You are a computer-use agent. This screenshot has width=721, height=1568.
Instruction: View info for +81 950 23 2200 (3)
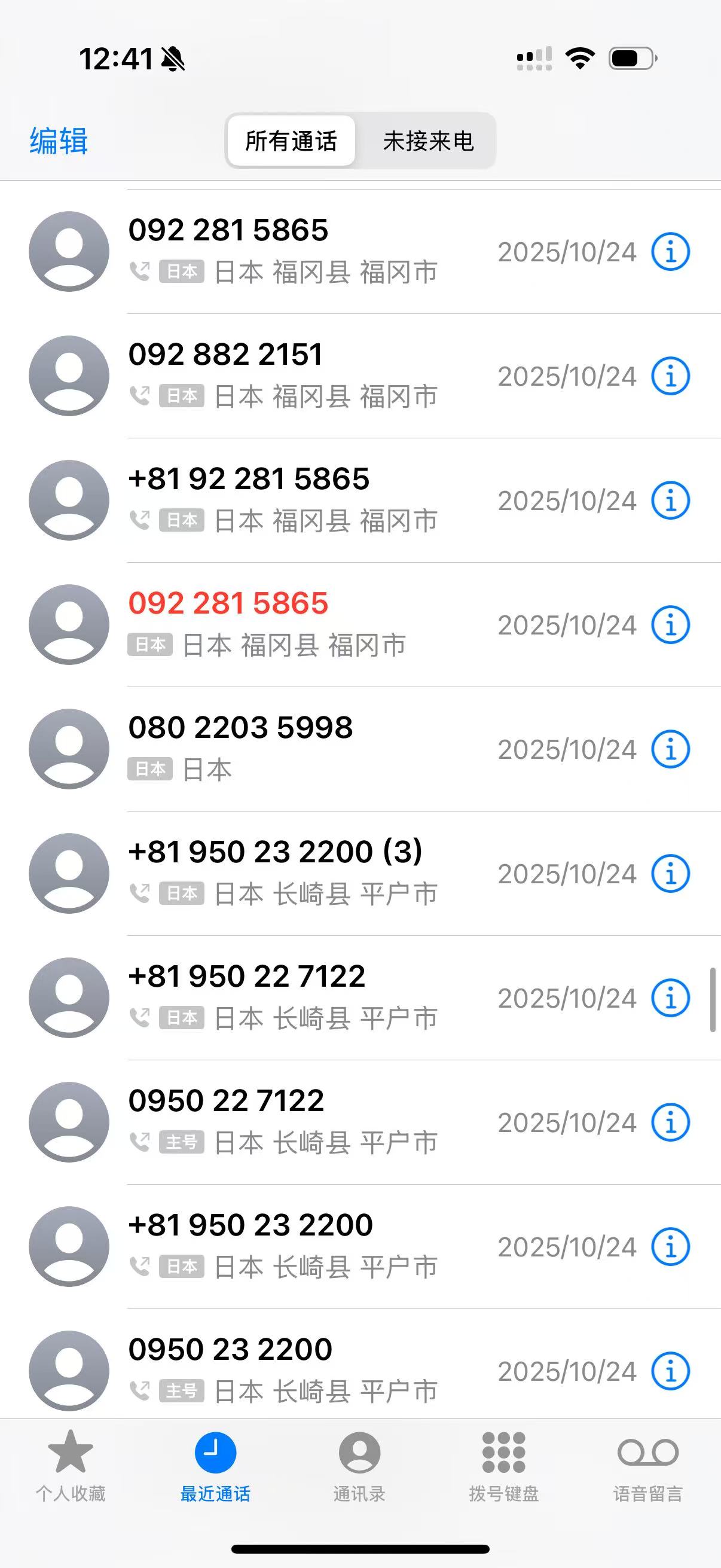[x=670, y=874]
